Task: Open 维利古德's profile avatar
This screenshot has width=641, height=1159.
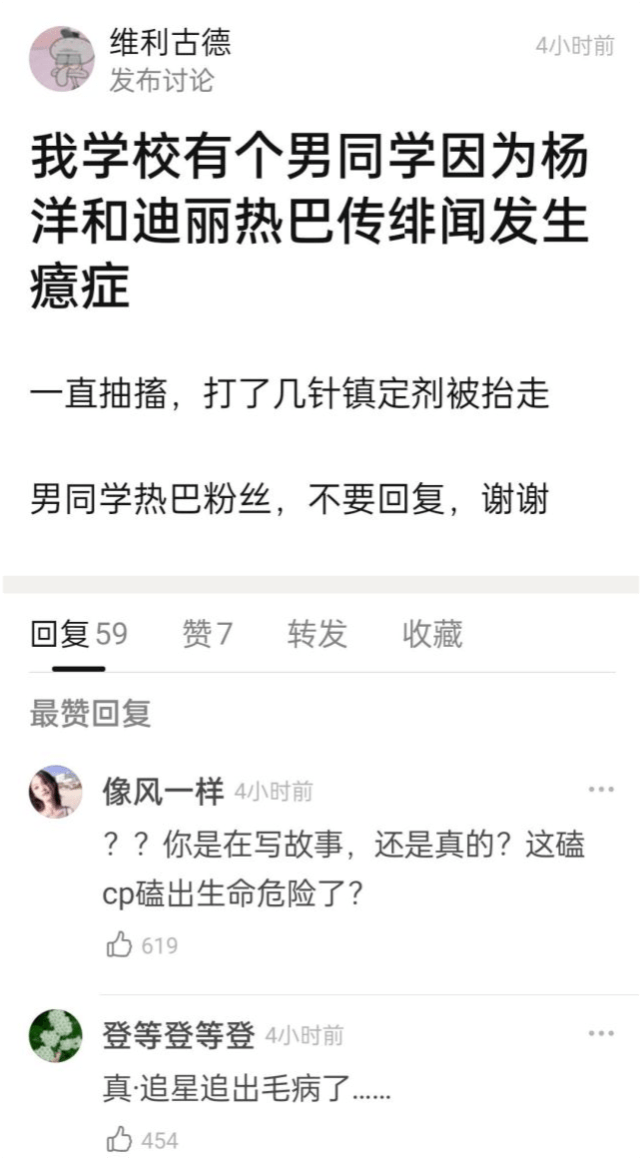Action: click(x=62, y=59)
